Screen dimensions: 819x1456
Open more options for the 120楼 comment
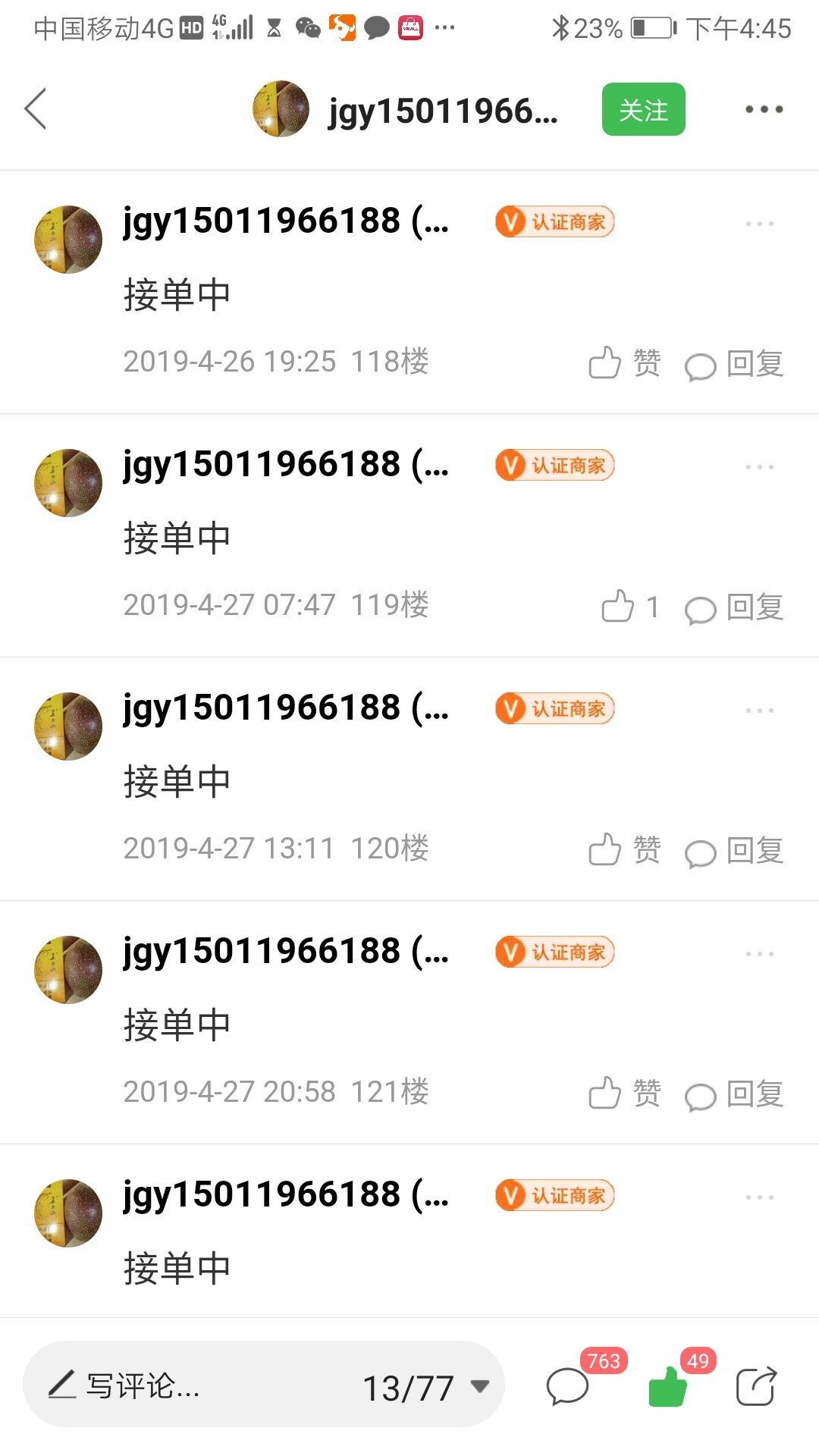(x=759, y=711)
